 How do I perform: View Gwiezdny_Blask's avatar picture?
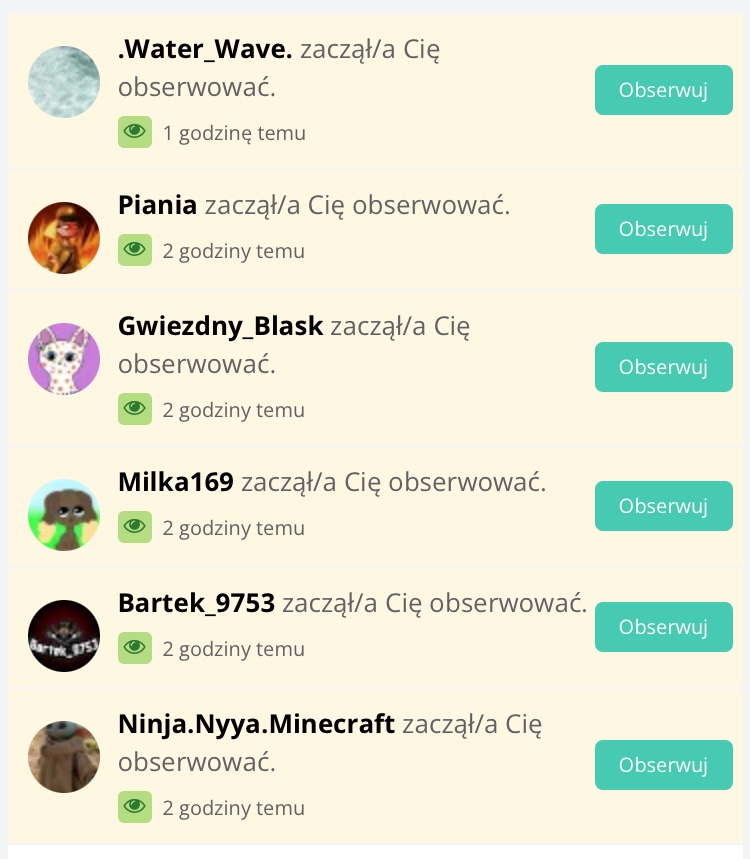coord(64,359)
